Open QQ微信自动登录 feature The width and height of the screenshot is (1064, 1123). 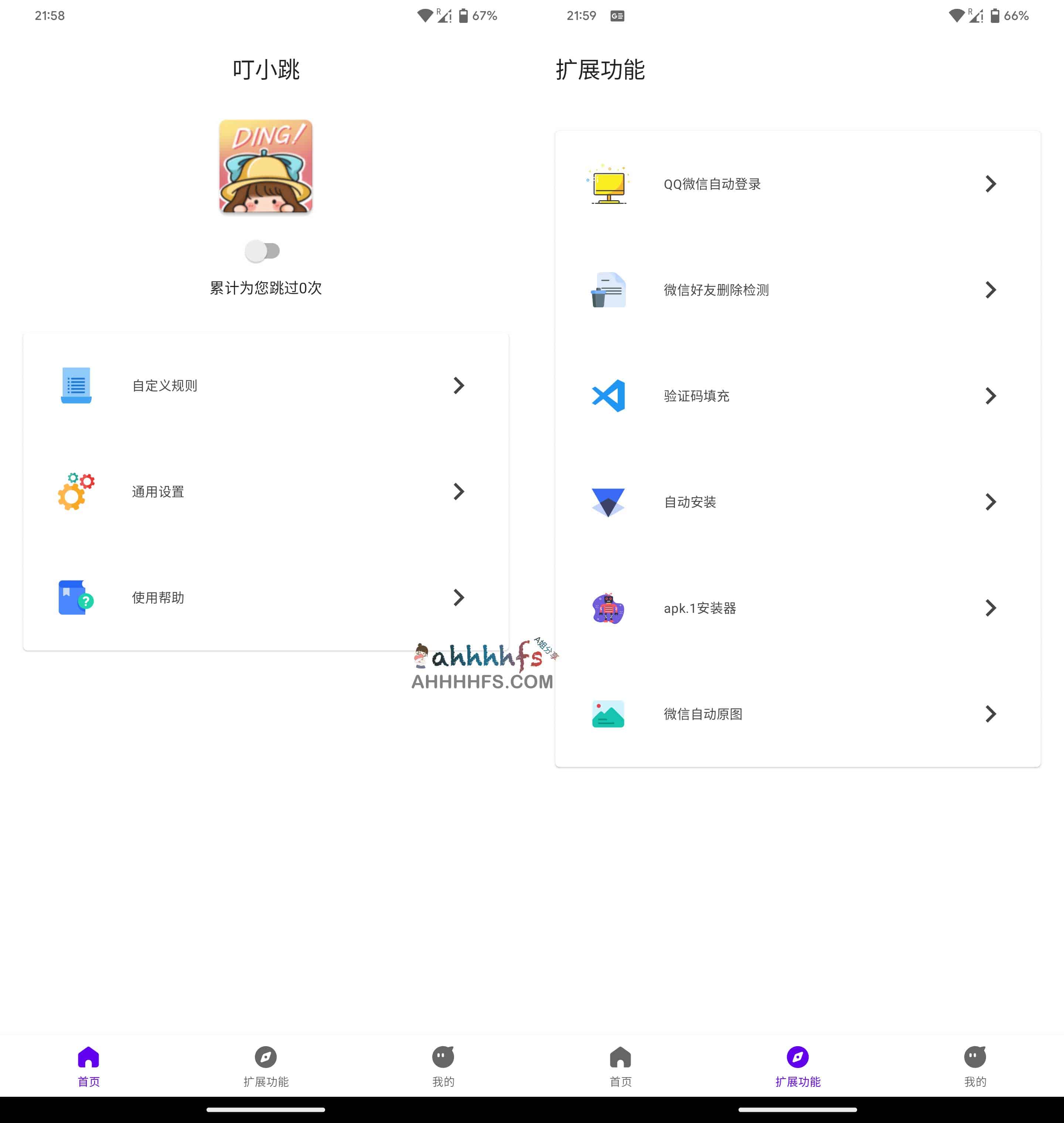[x=797, y=184]
